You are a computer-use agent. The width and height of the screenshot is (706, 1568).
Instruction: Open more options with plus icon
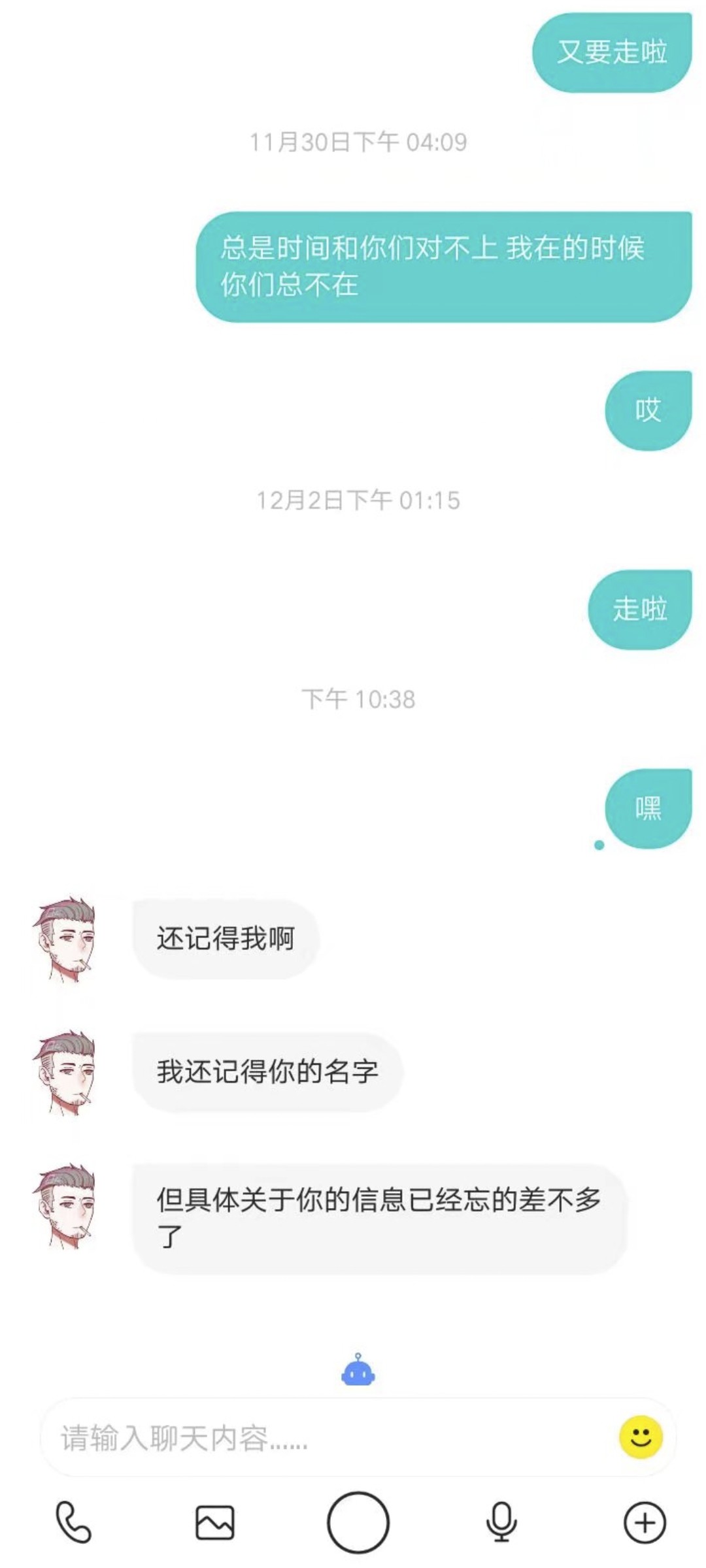pyautogui.click(x=645, y=1522)
